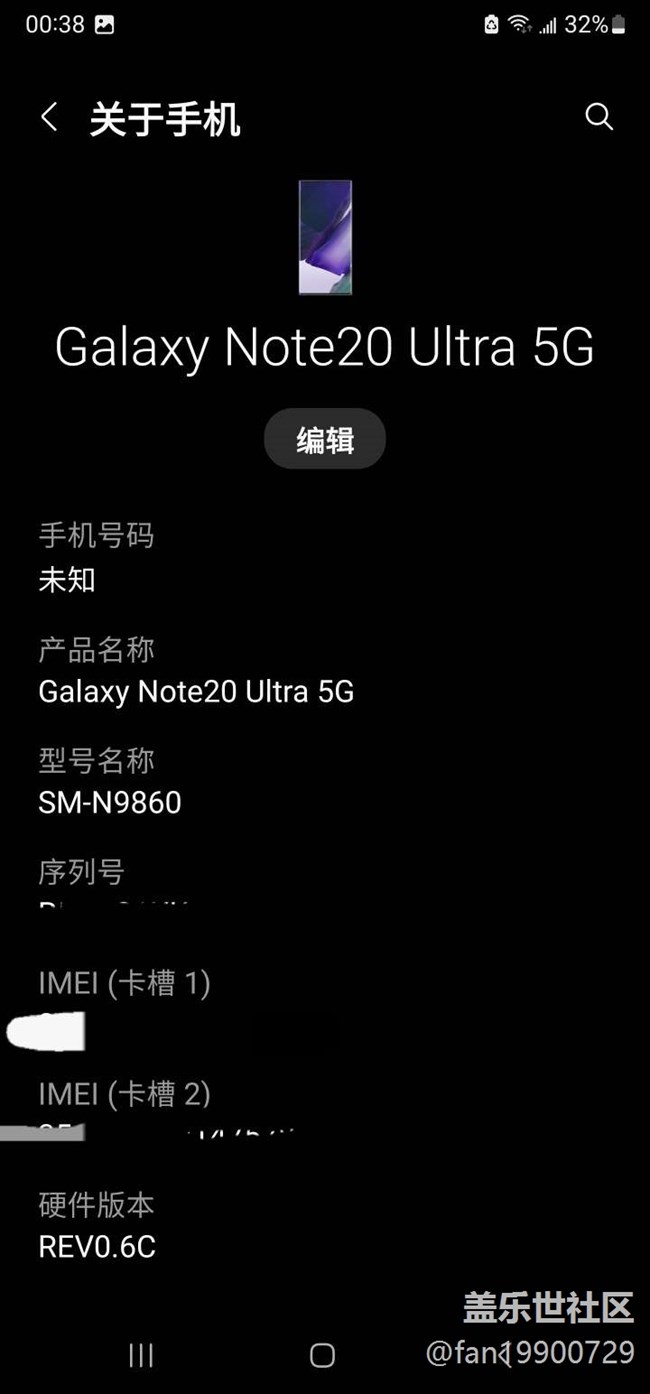Image resolution: width=650 pixels, height=1394 pixels.
Task: Go back from the 关于手机 page
Action: pyautogui.click(x=48, y=118)
